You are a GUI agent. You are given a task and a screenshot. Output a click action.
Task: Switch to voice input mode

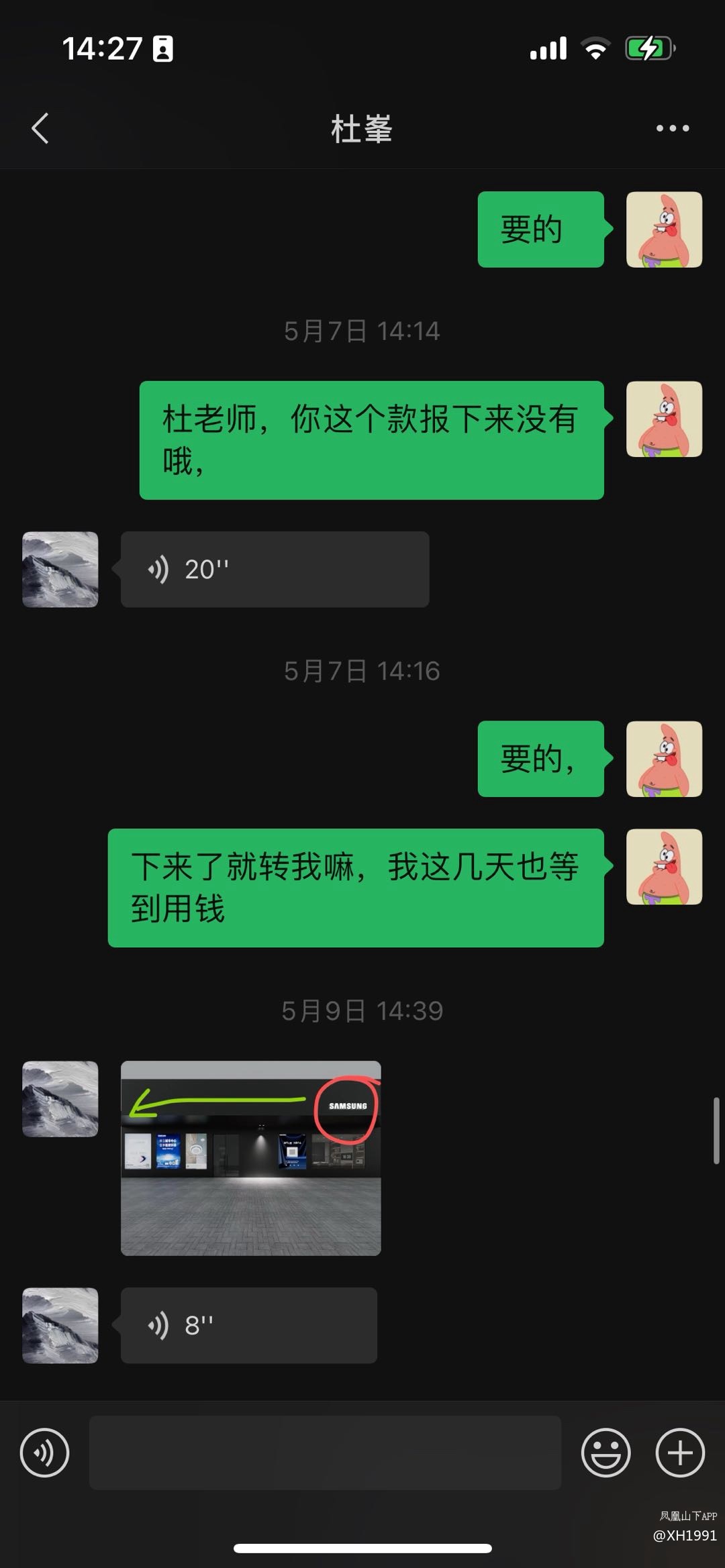pos(44,1453)
